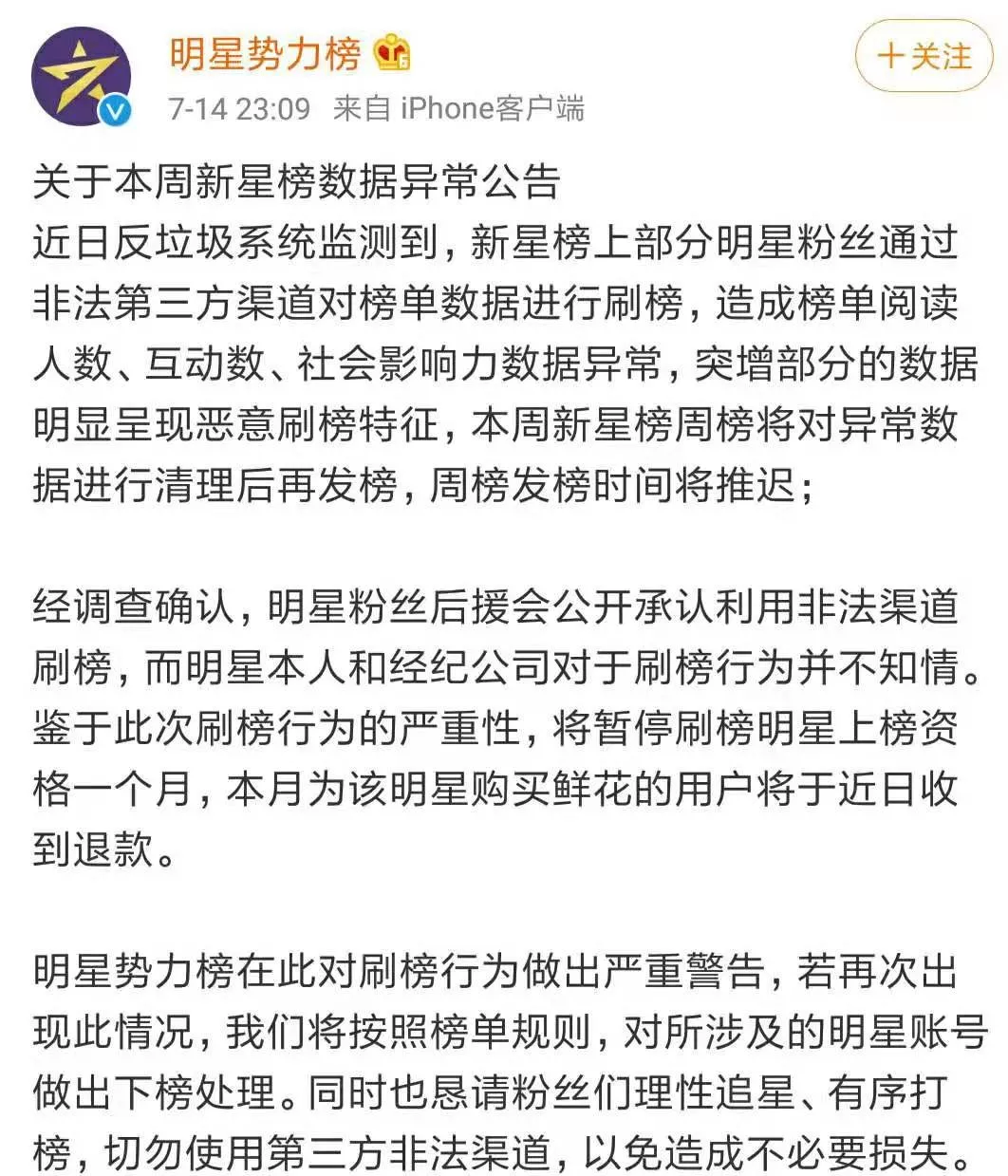The image size is (1008, 1176).
Task: Open the 明星势力榜 account name
Action: 265,53
